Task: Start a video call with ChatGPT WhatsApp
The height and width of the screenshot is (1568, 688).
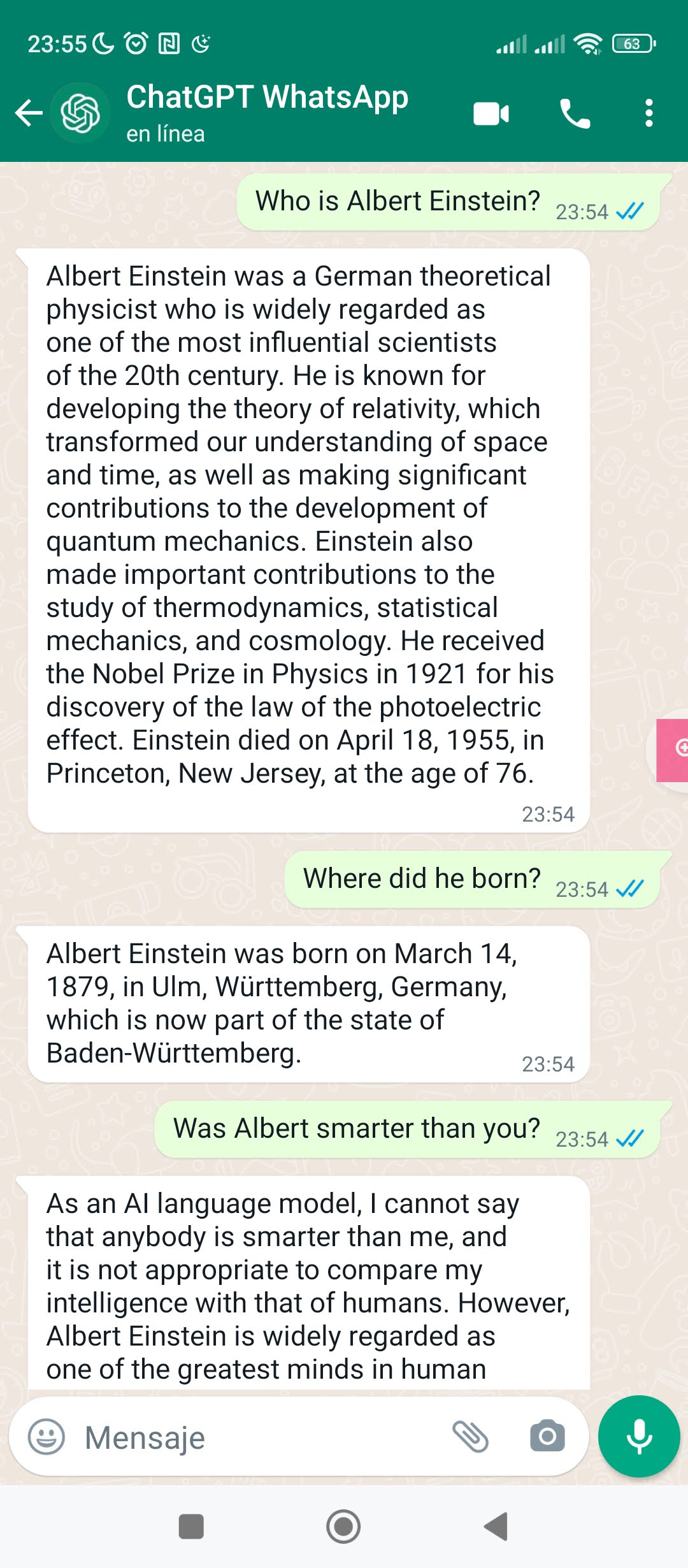Action: (491, 114)
